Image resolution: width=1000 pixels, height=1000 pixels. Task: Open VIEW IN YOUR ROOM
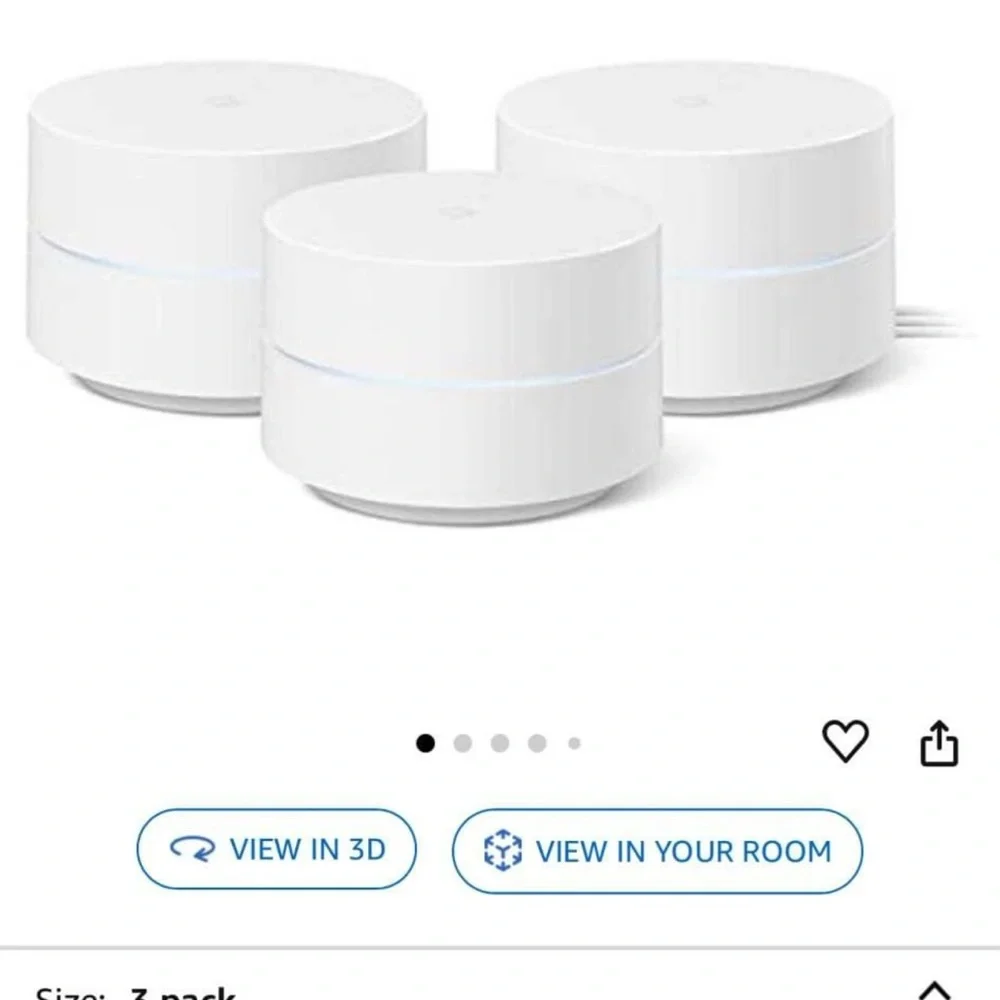[x=658, y=851]
